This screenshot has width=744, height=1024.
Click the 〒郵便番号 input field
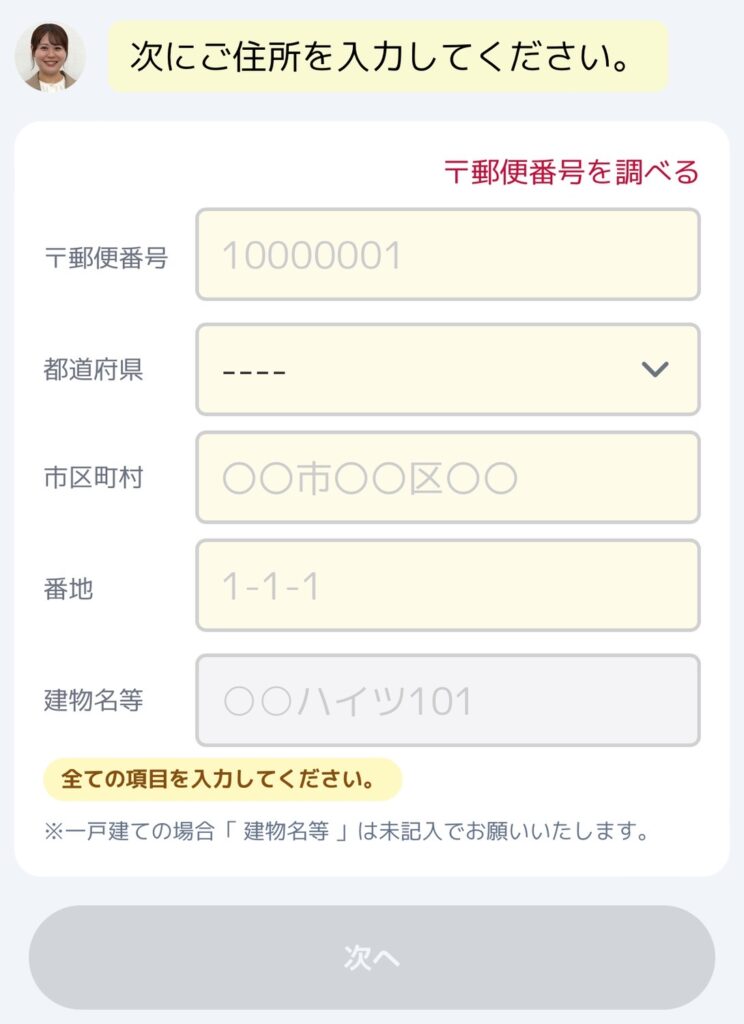[447, 254]
